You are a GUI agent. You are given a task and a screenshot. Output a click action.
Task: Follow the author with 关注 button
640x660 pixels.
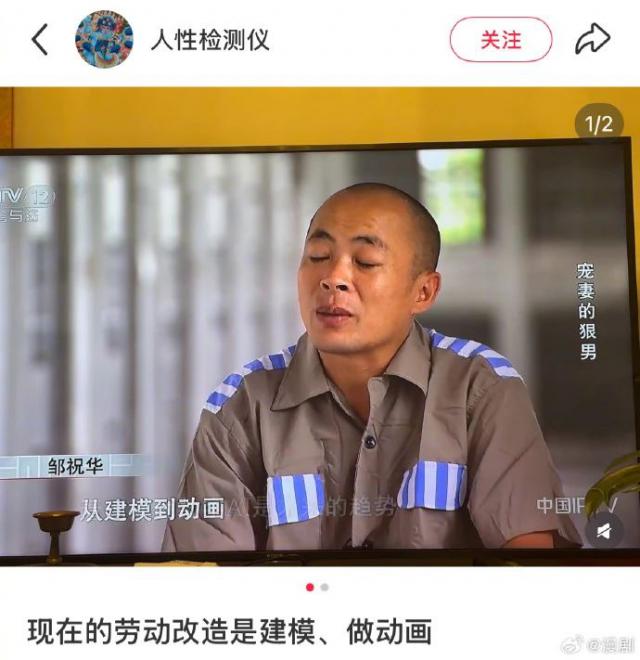click(500, 40)
